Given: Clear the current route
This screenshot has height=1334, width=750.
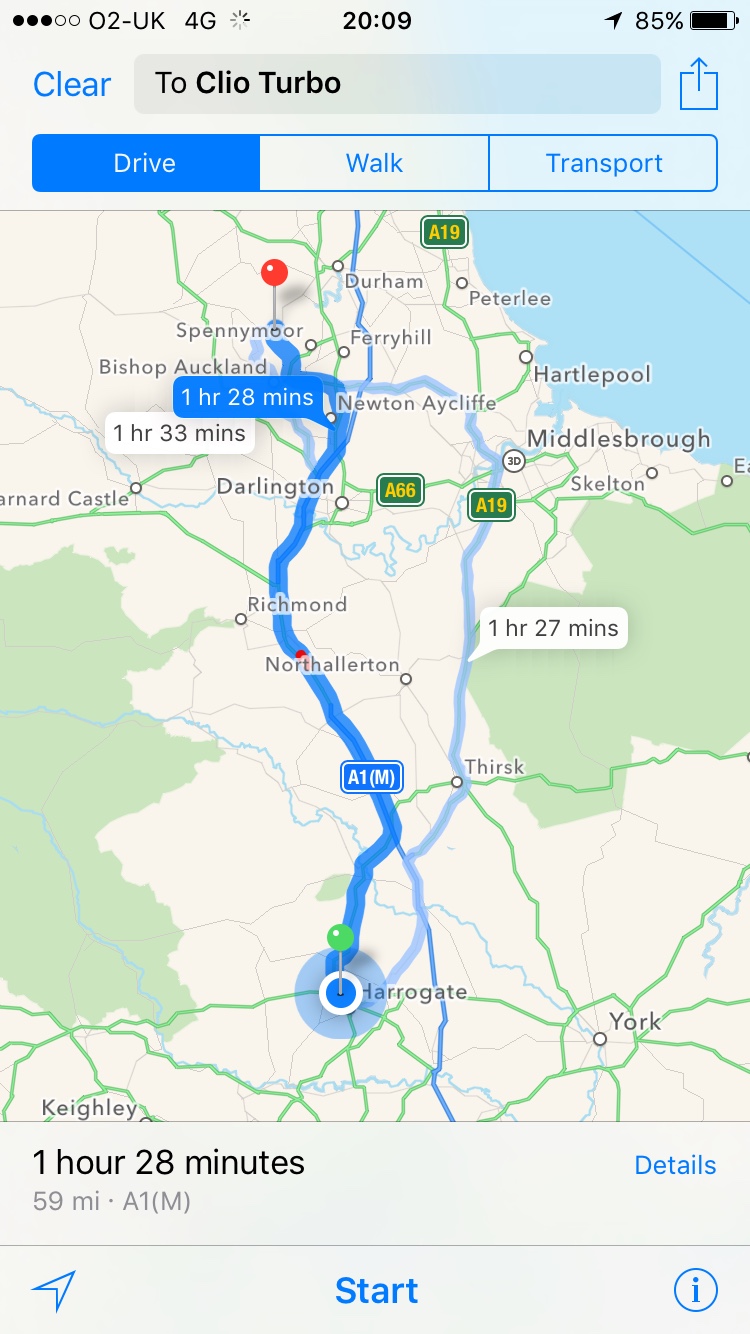Looking at the screenshot, I should coord(74,84).
